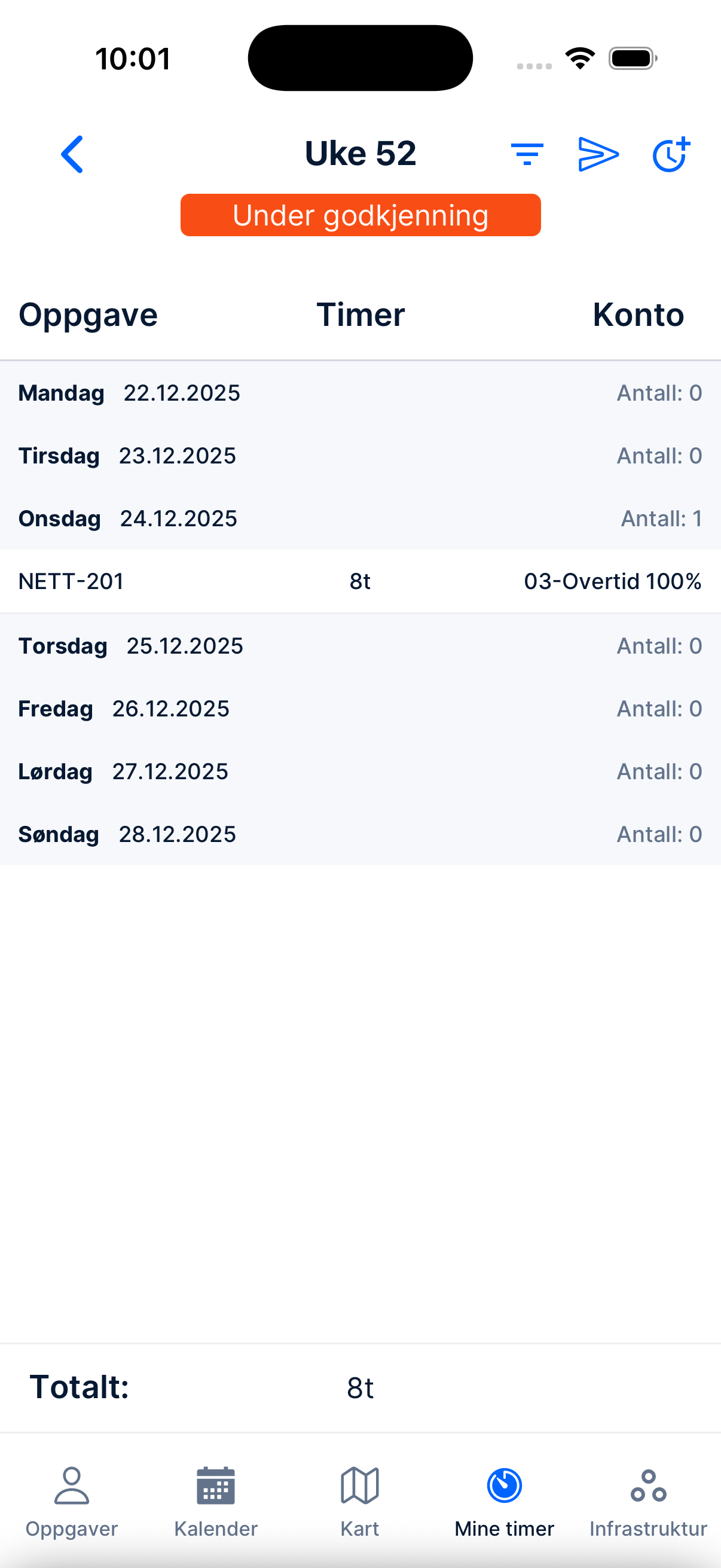Image resolution: width=721 pixels, height=1568 pixels.
Task: Open the filter options icon
Action: pos(528,154)
